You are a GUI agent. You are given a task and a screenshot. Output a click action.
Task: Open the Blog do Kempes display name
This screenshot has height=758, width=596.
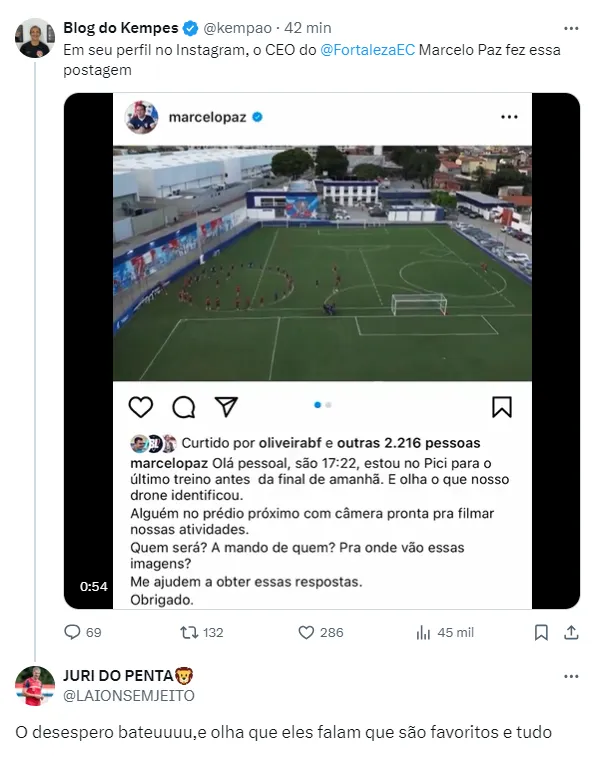coord(121,28)
